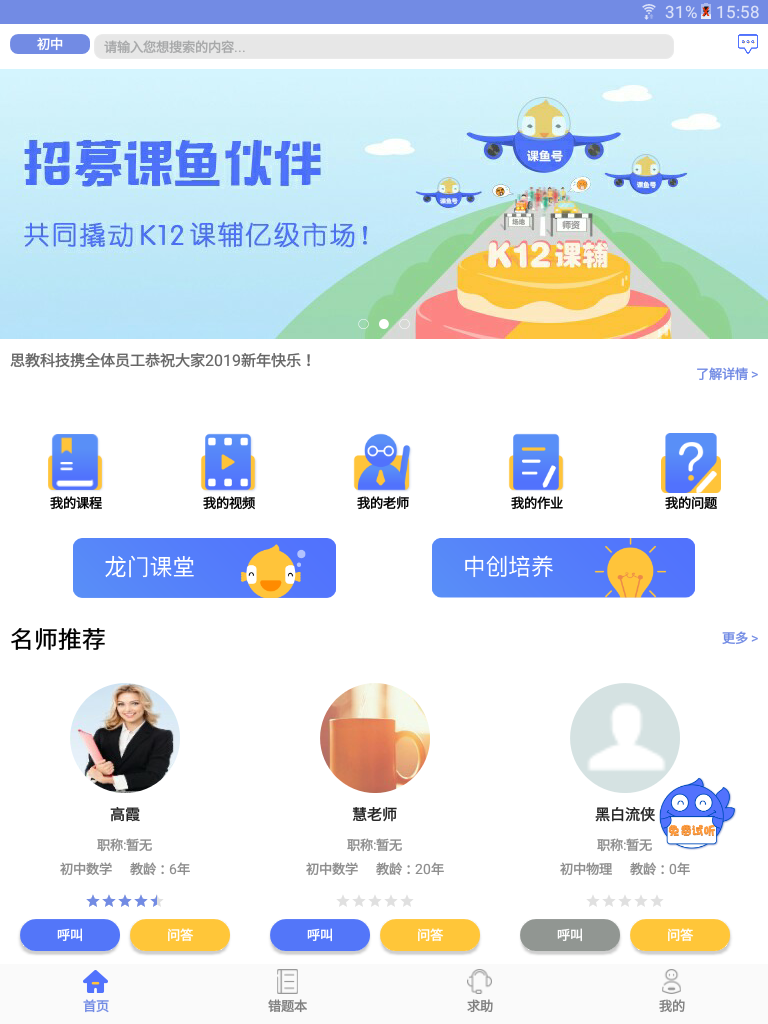Image resolution: width=768 pixels, height=1024 pixels.
Task: Open 中创培养 section
Action: pyautogui.click(x=563, y=567)
